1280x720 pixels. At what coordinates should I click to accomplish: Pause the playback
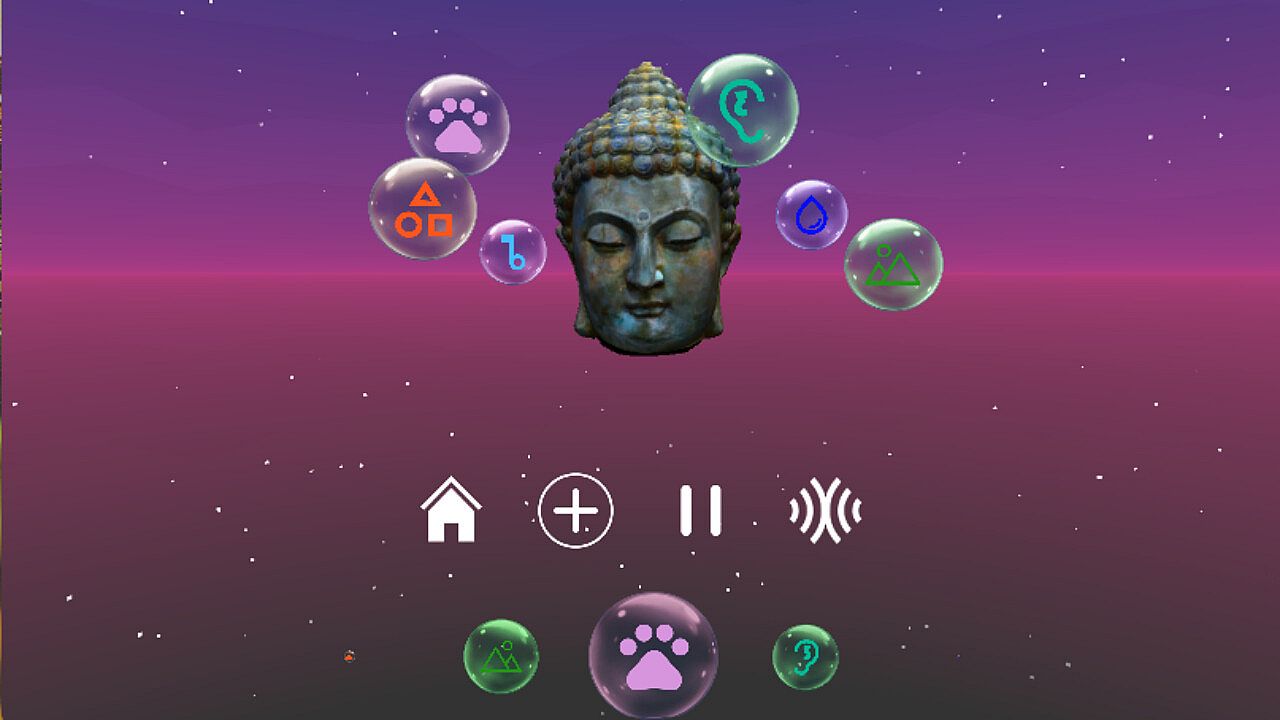tap(700, 510)
